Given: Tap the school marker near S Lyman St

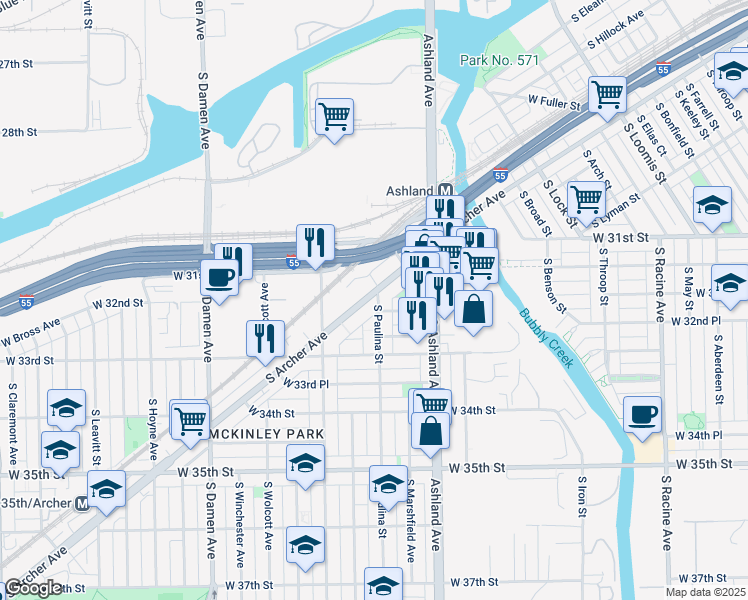Looking at the screenshot, I should point(712,203).
